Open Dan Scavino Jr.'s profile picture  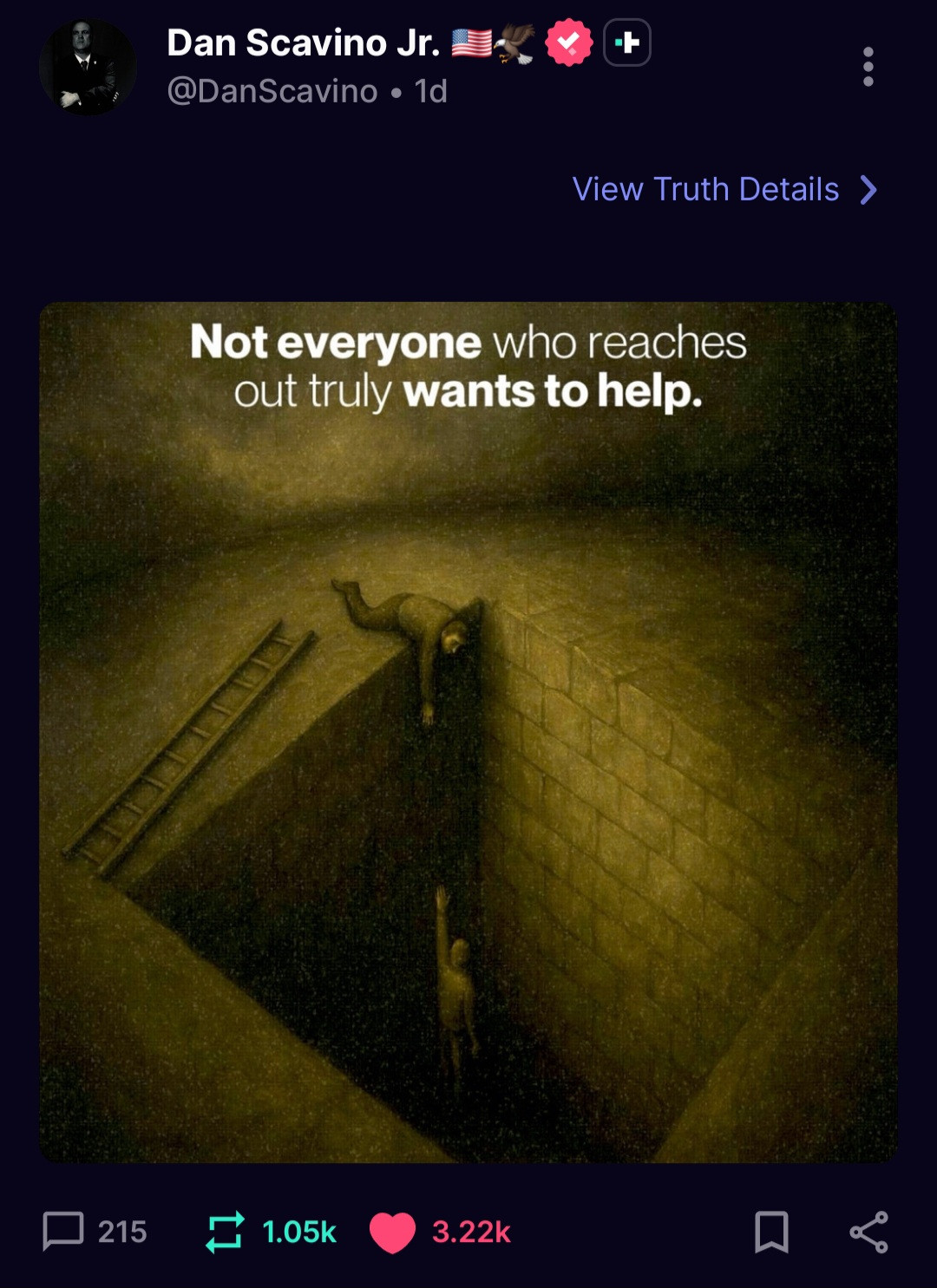[87, 67]
